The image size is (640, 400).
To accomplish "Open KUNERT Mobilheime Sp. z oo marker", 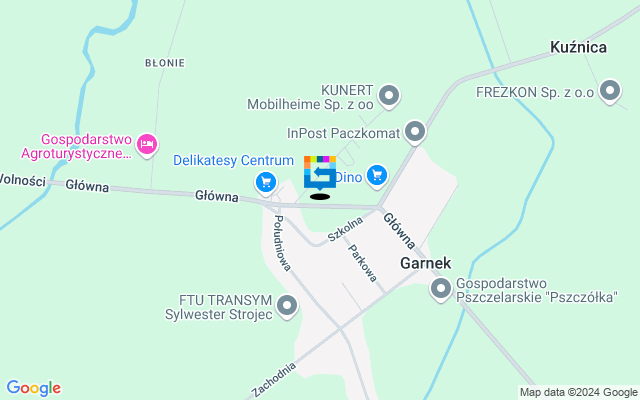I will [390, 96].
